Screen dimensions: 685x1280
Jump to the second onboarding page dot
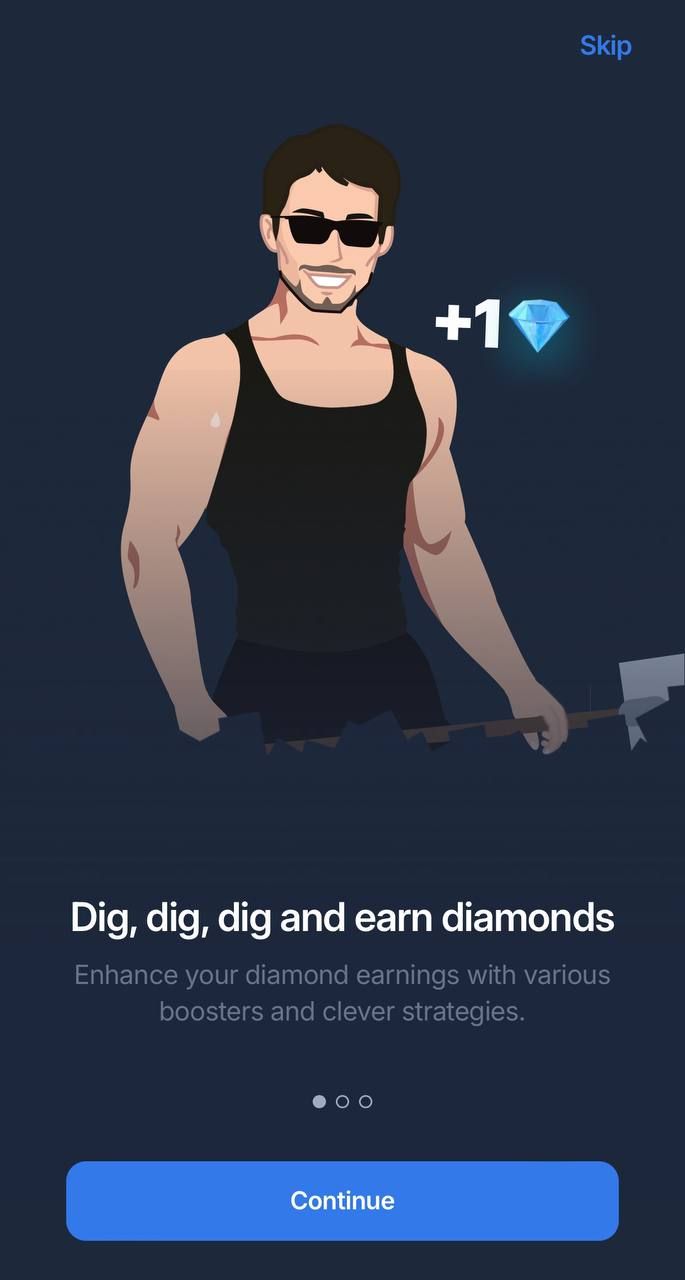pyautogui.click(x=342, y=1101)
